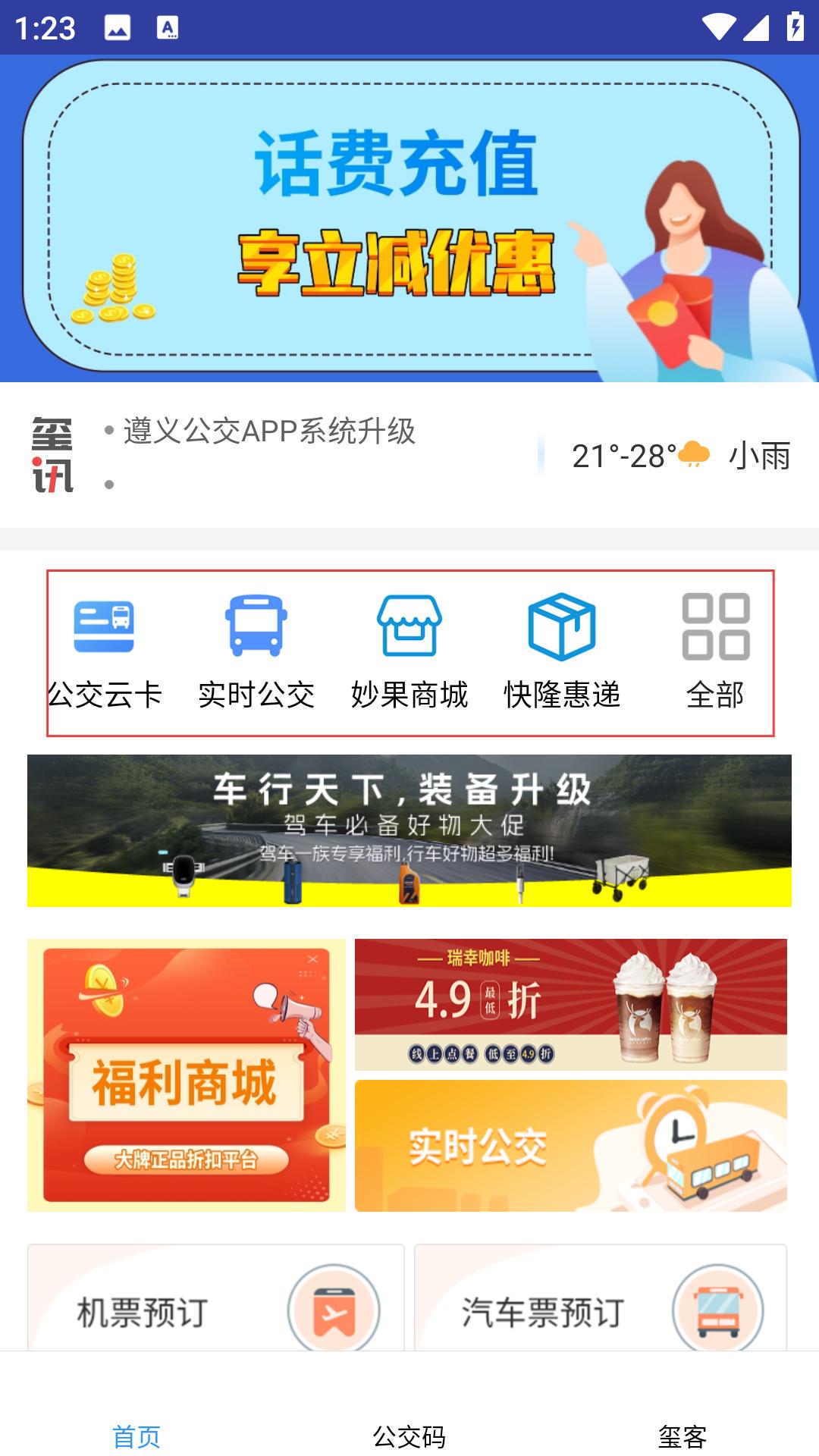Switch to the 首页 tab
Viewport: 819px width, 1456px height.
136,1435
